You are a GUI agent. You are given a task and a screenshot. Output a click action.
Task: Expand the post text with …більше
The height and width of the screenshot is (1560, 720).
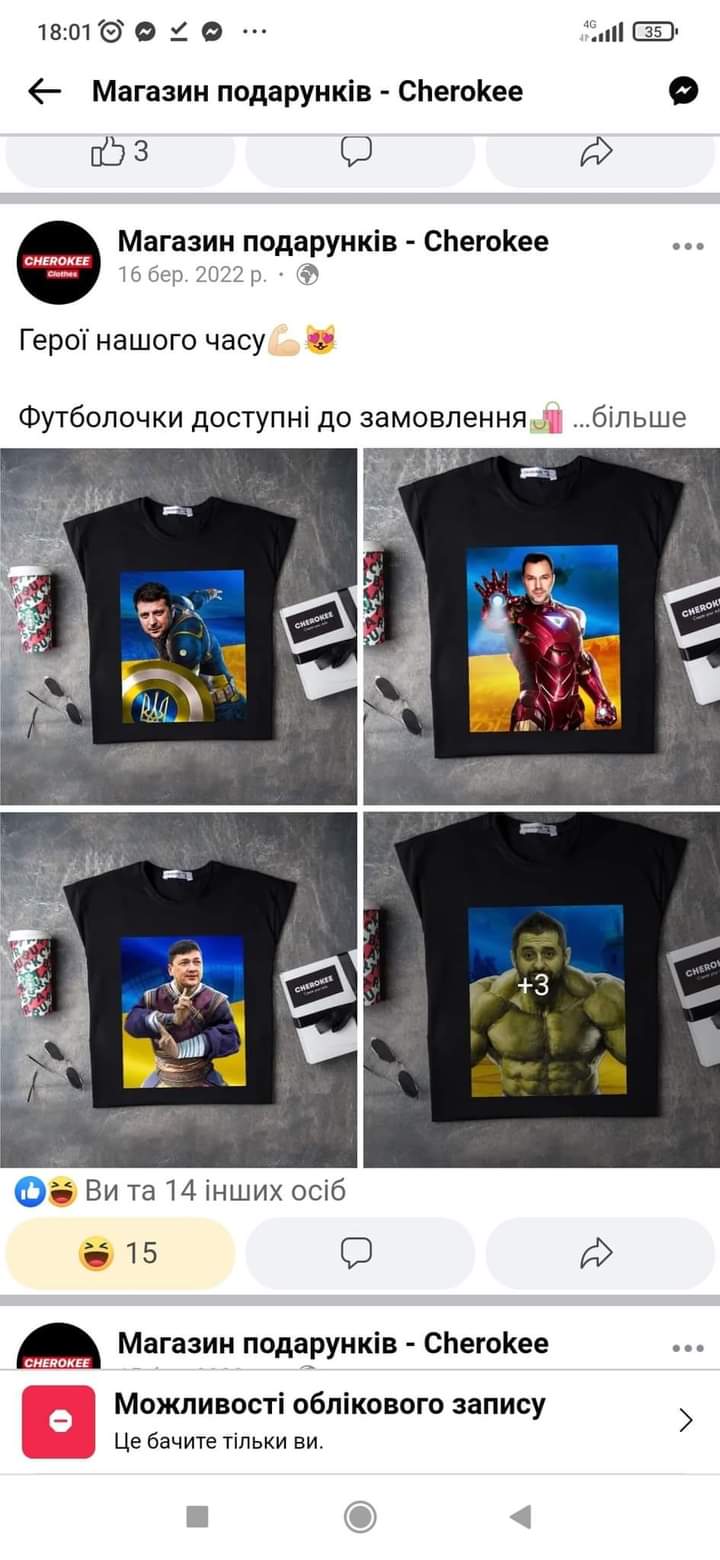629,417
